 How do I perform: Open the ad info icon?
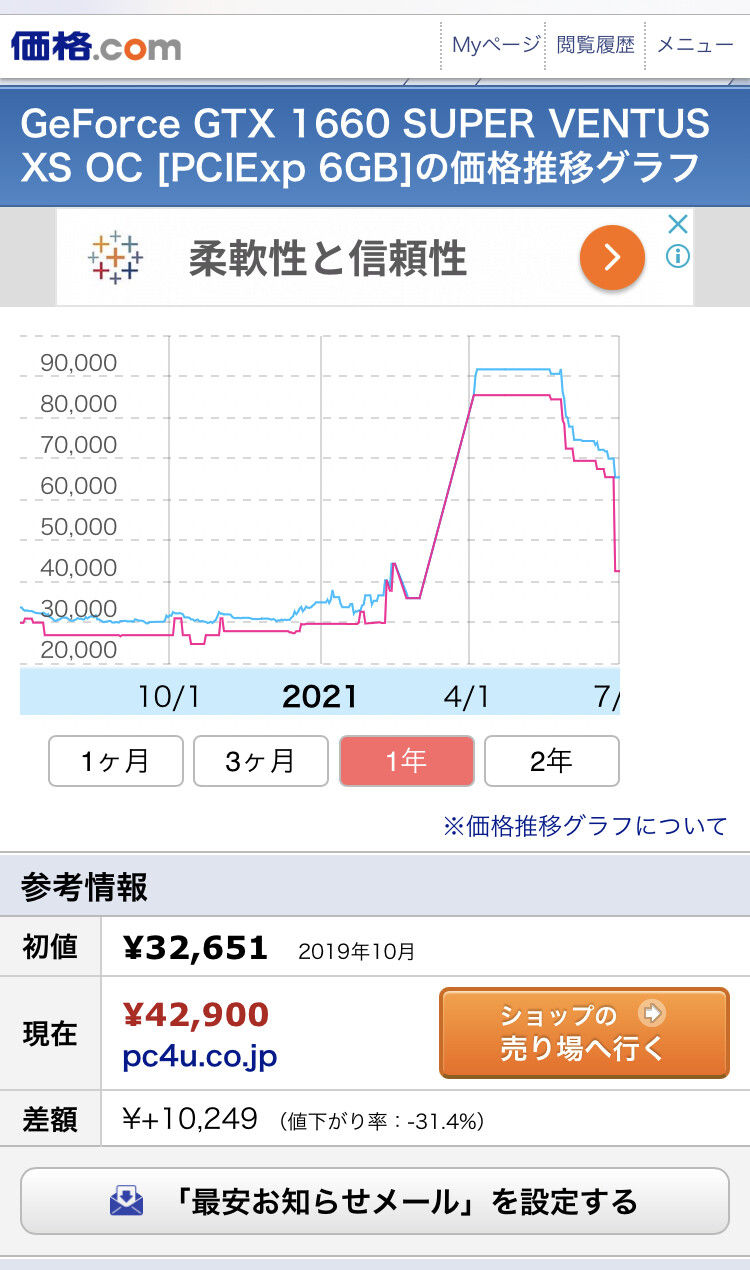678,256
